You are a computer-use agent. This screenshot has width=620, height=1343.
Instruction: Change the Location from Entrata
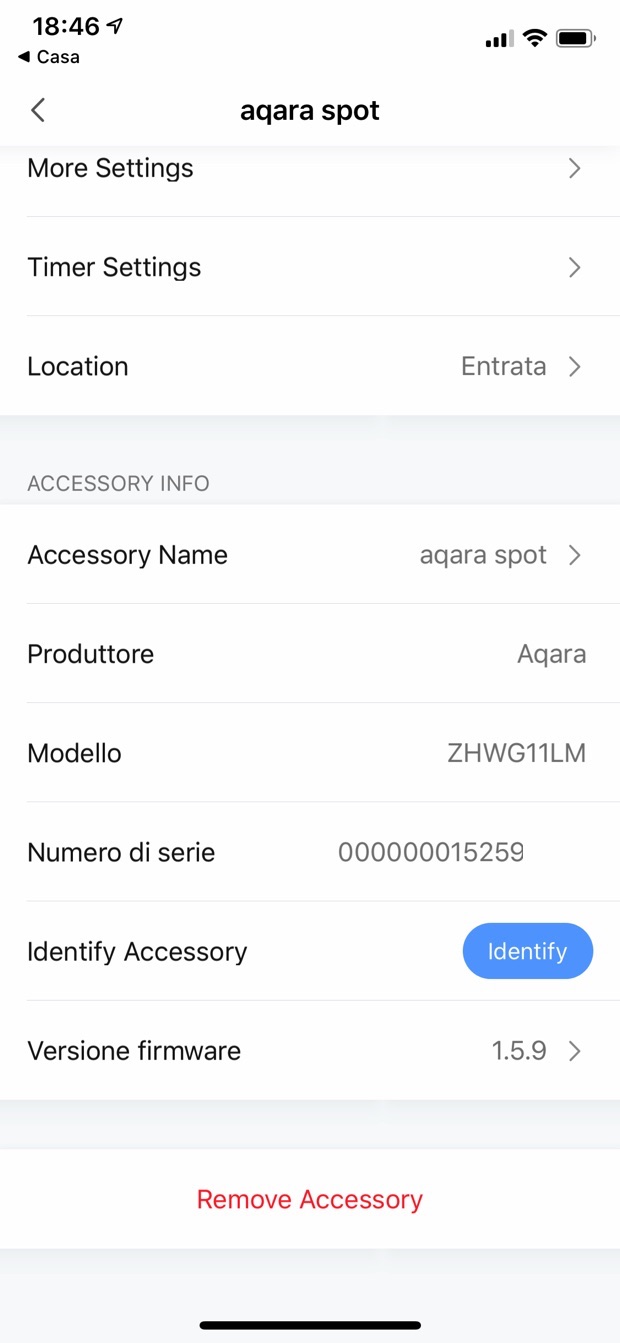pyautogui.click(x=310, y=366)
